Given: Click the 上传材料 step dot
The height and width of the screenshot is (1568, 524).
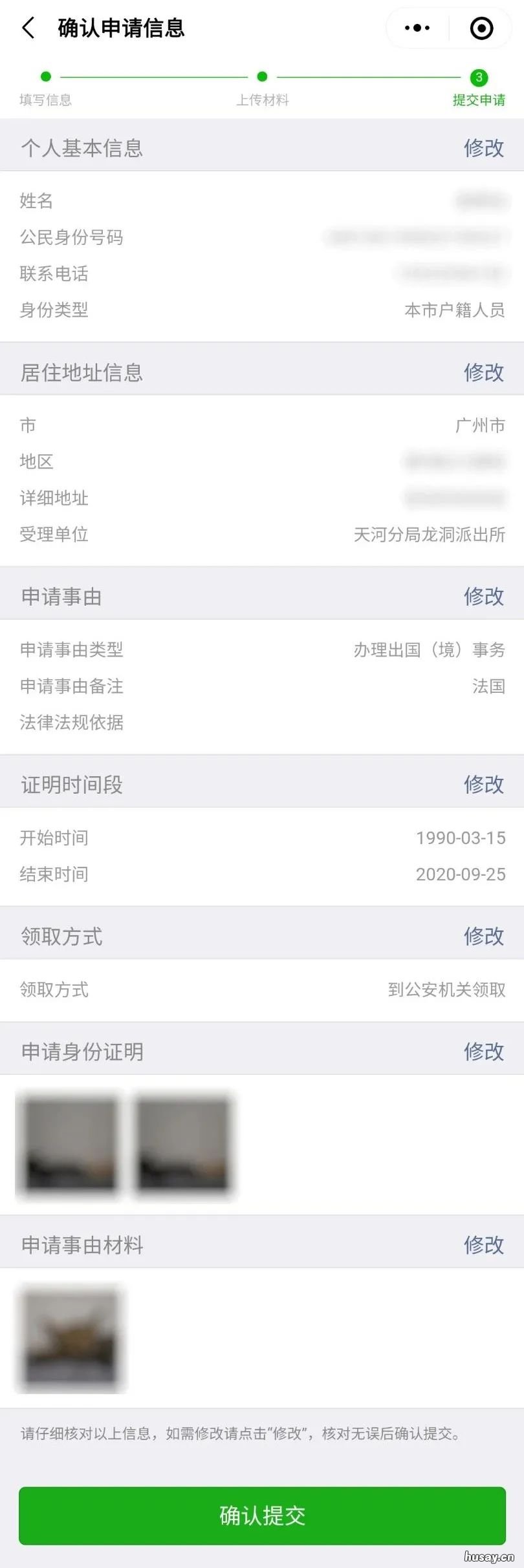Looking at the screenshot, I should (x=262, y=76).
